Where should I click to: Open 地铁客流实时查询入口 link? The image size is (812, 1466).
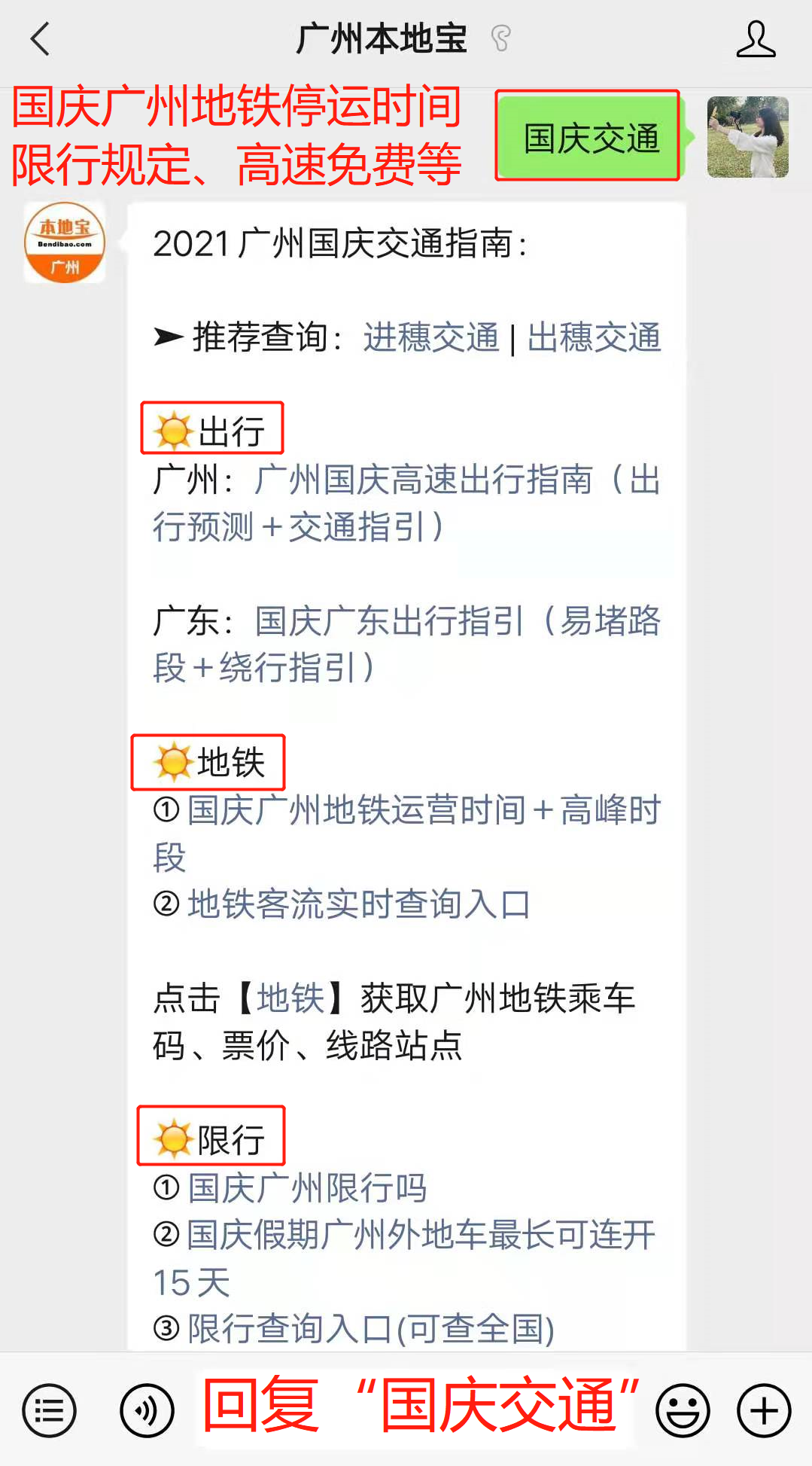pos(359,904)
